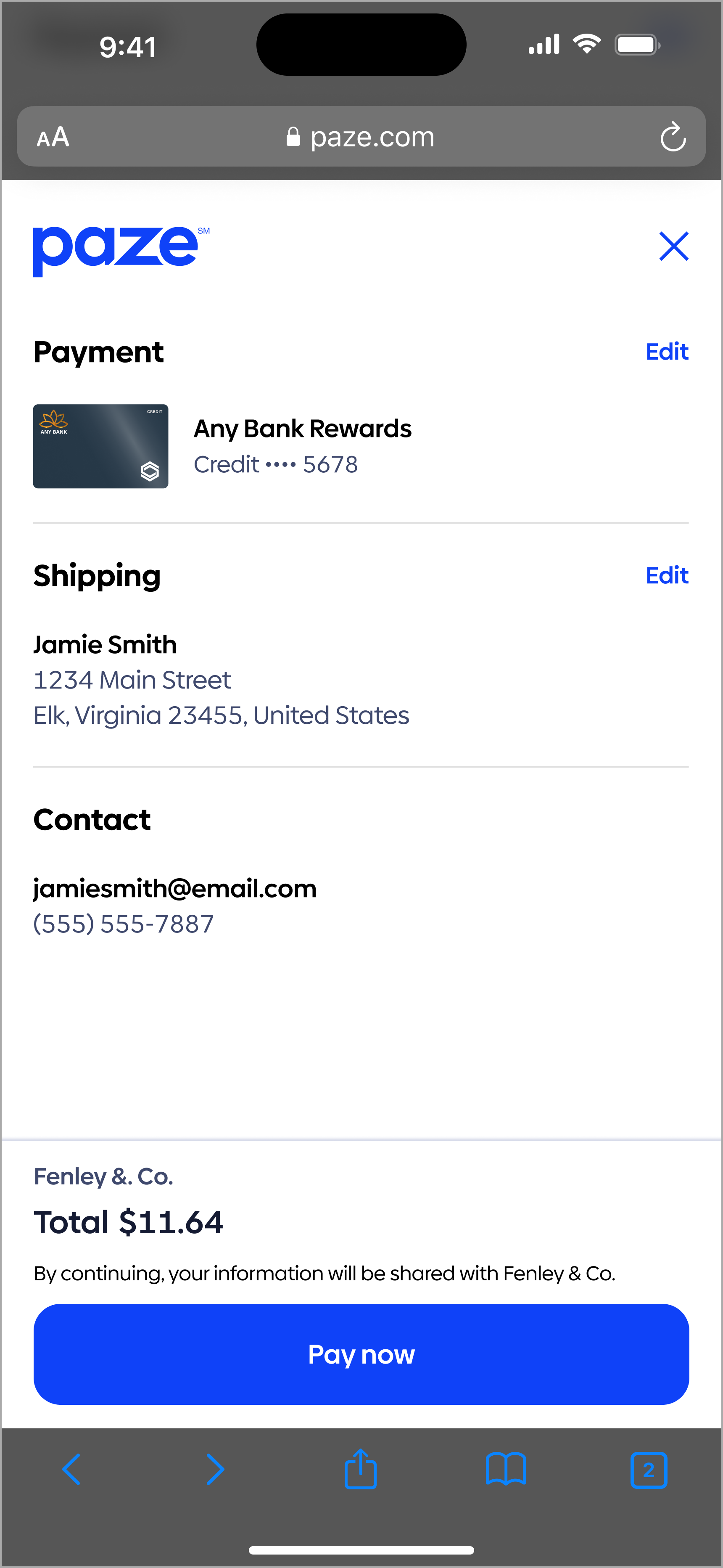Open the Safari share sheet

360,1470
